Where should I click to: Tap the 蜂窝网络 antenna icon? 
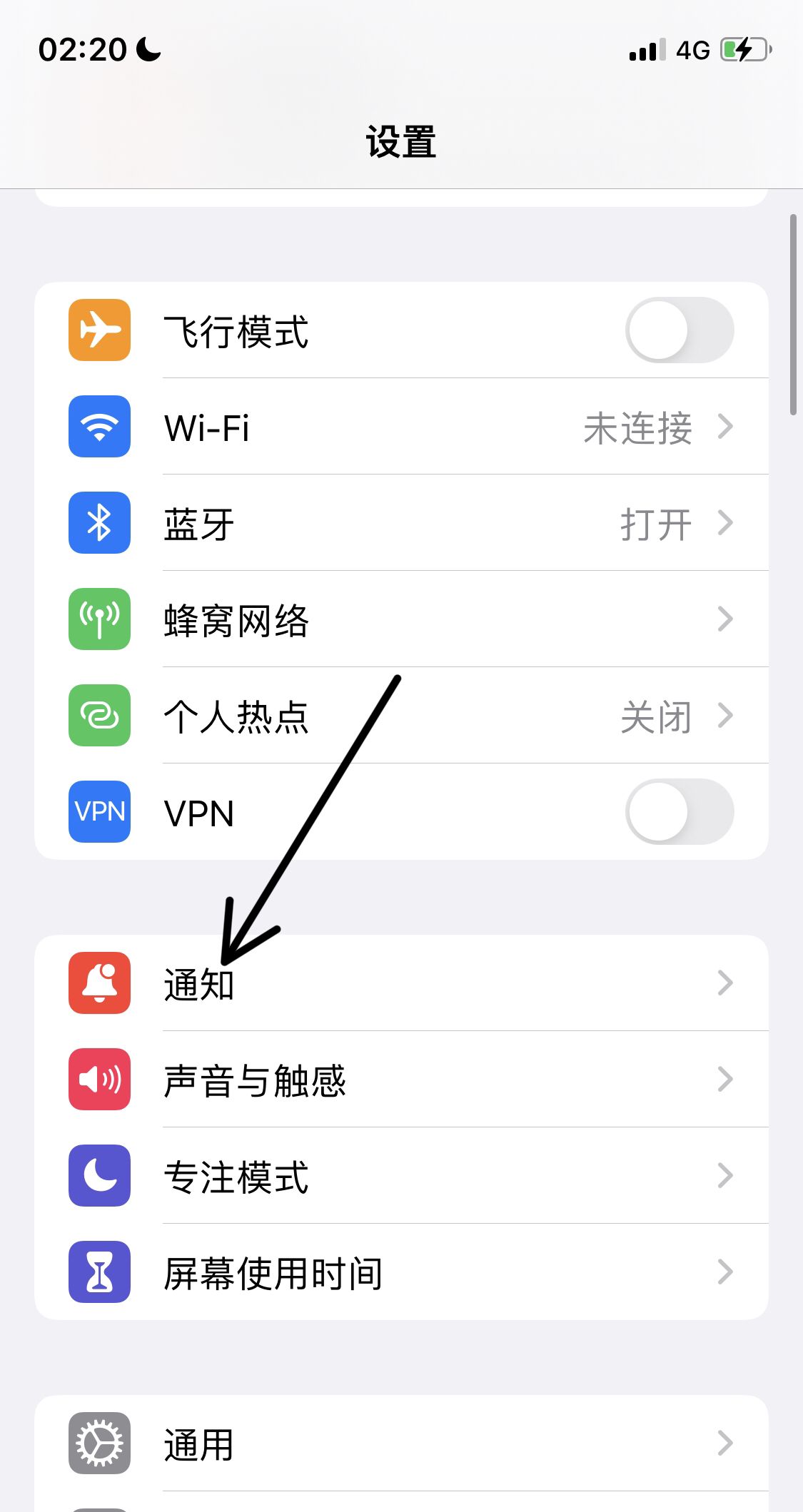99,619
